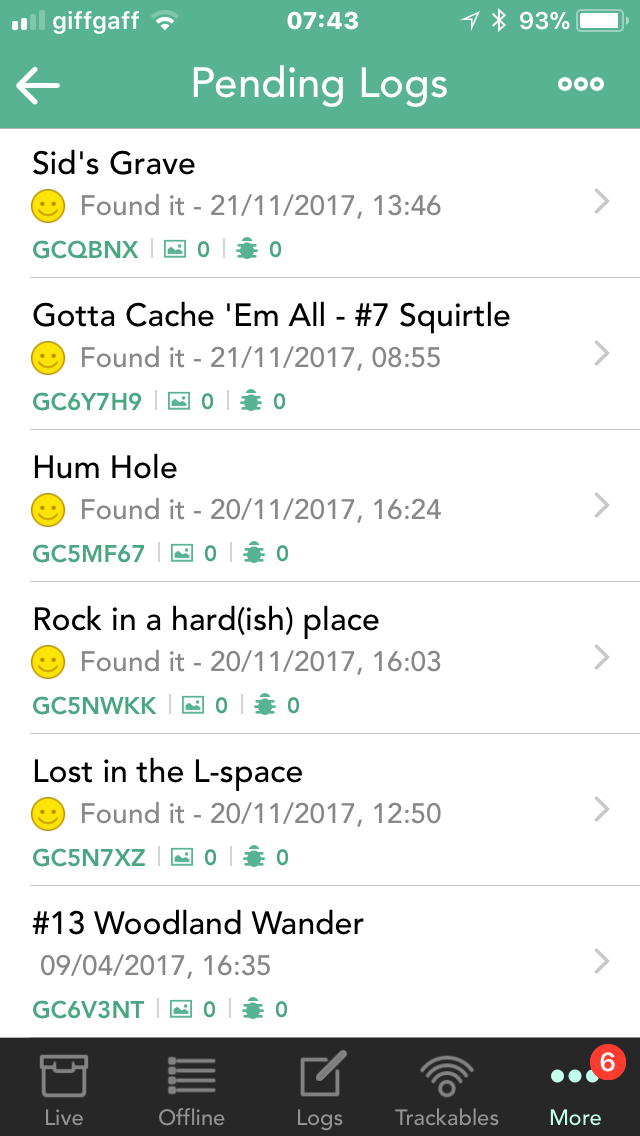View the Lost in the L-space log
The width and height of the screenshot is (640, 1136).
point(320,810)
